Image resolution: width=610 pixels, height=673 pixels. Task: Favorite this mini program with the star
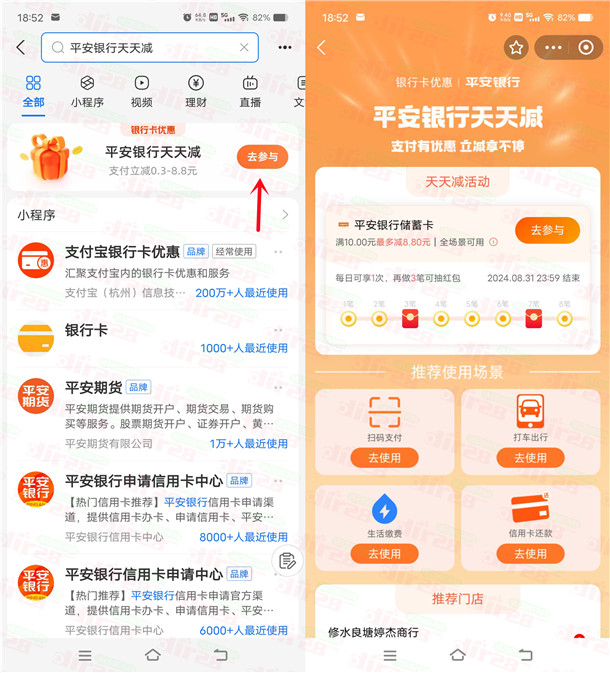[x=516, y=47]
